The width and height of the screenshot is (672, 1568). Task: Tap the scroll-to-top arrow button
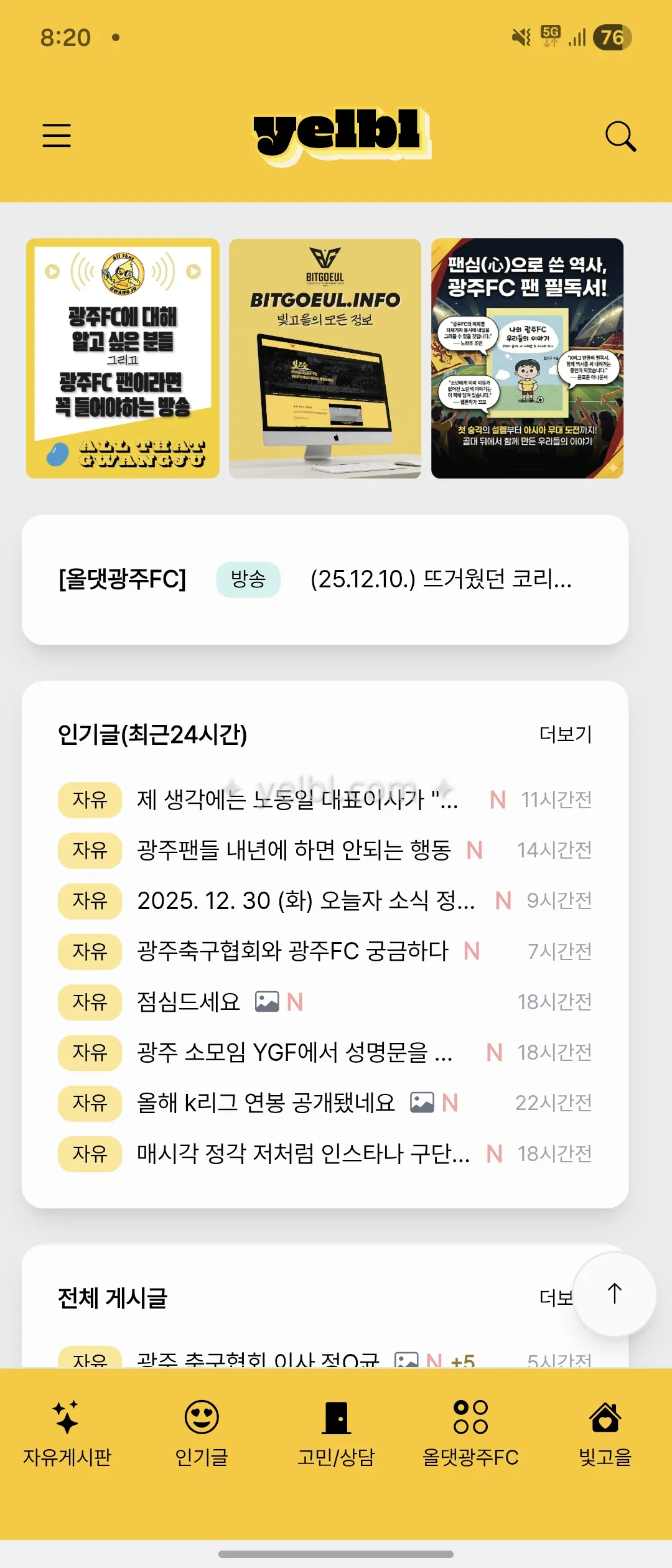coord(614,1294)
